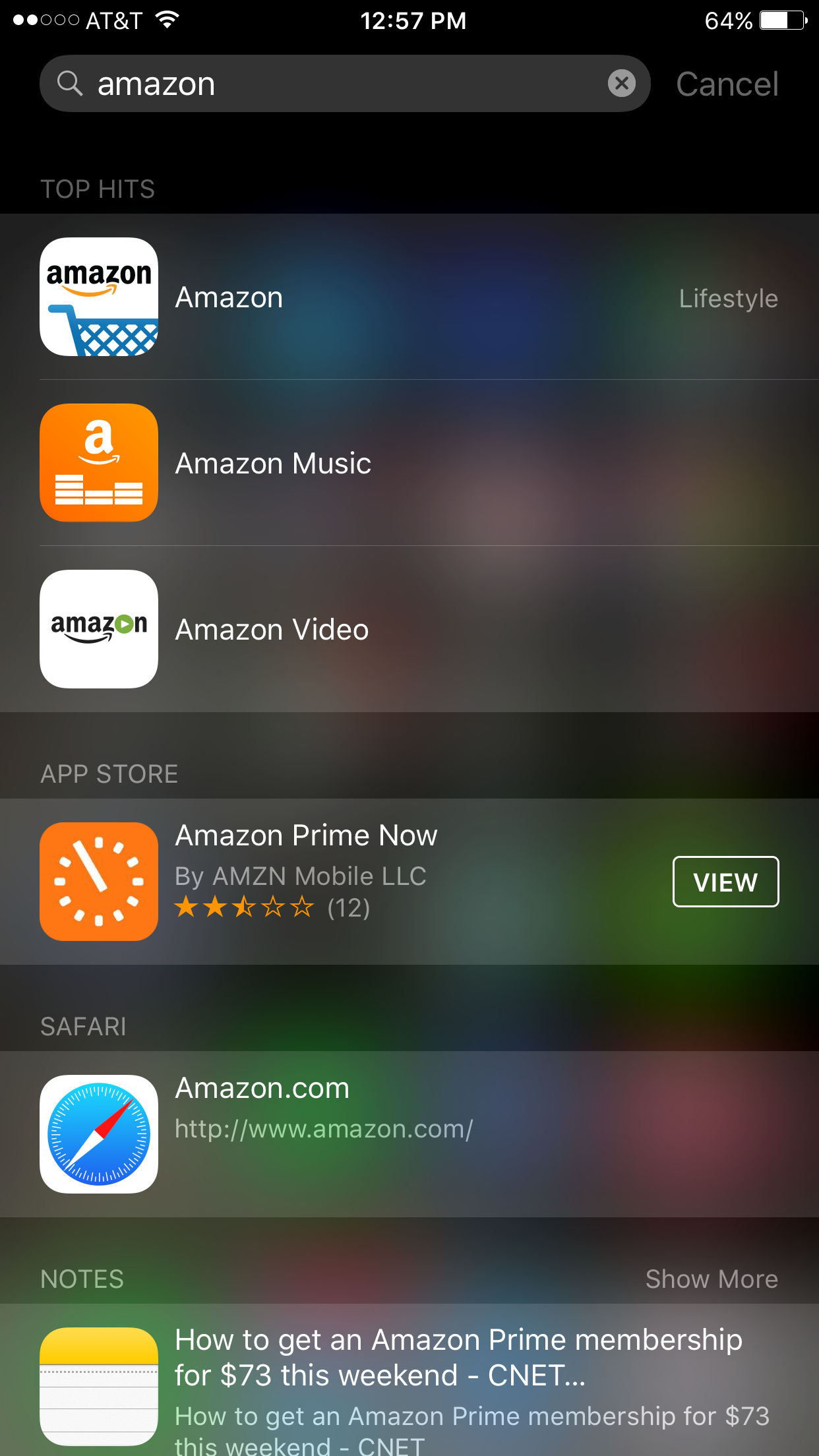Open Amazon Video app
The image size is (819, 1456).
tap(409, 629)
